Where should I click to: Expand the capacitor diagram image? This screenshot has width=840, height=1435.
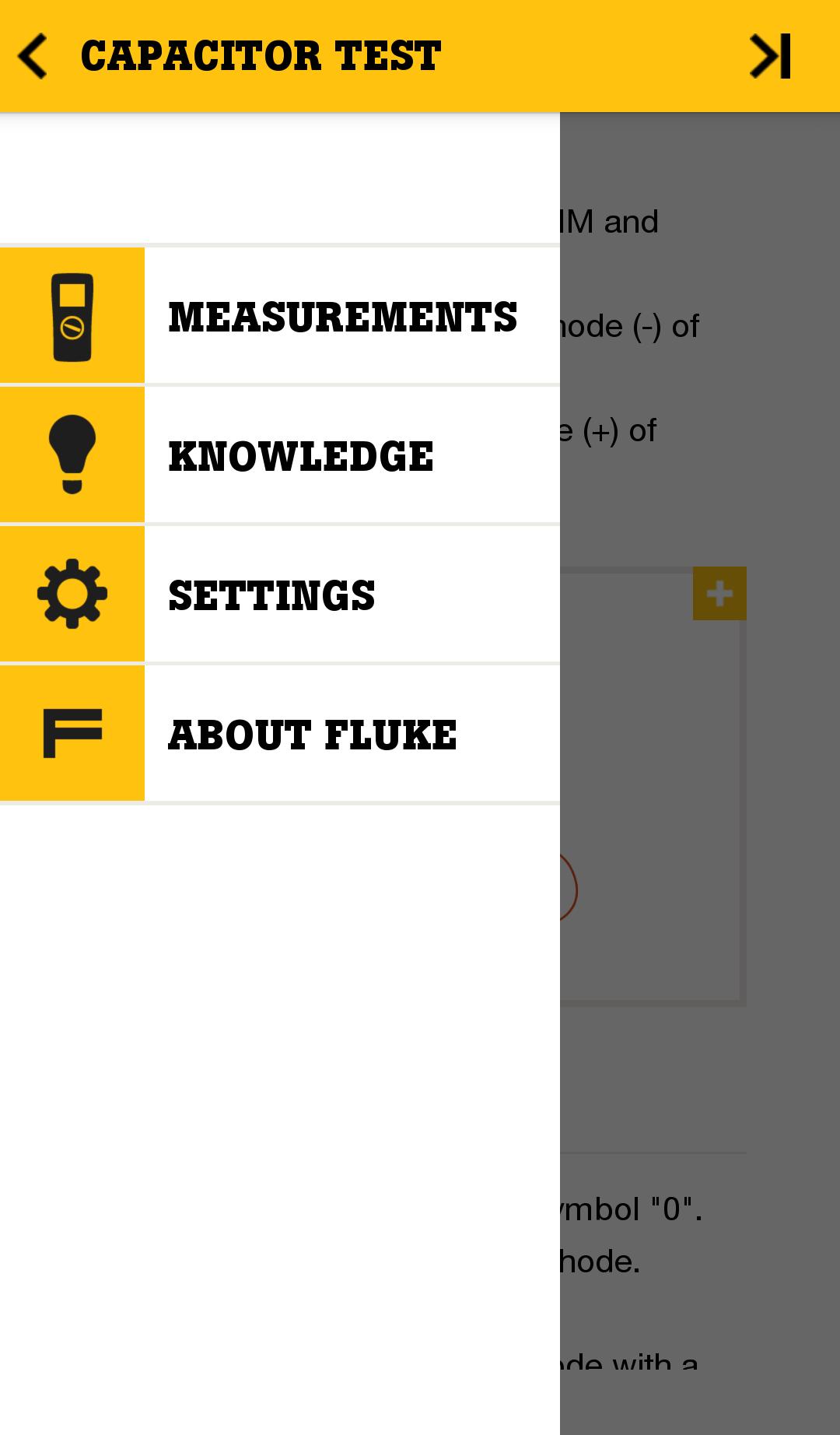pos(719,593)
